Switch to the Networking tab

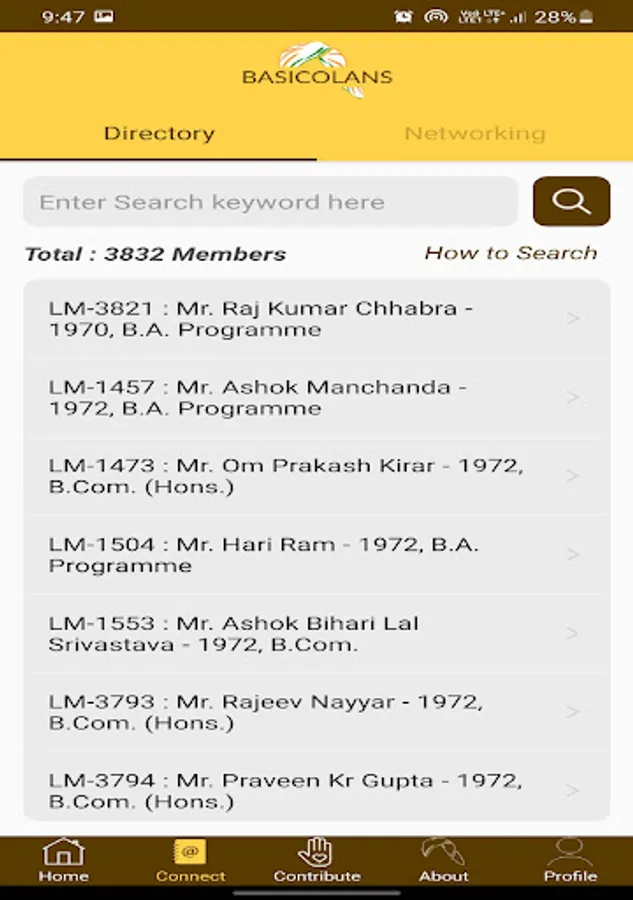[474, 134]
